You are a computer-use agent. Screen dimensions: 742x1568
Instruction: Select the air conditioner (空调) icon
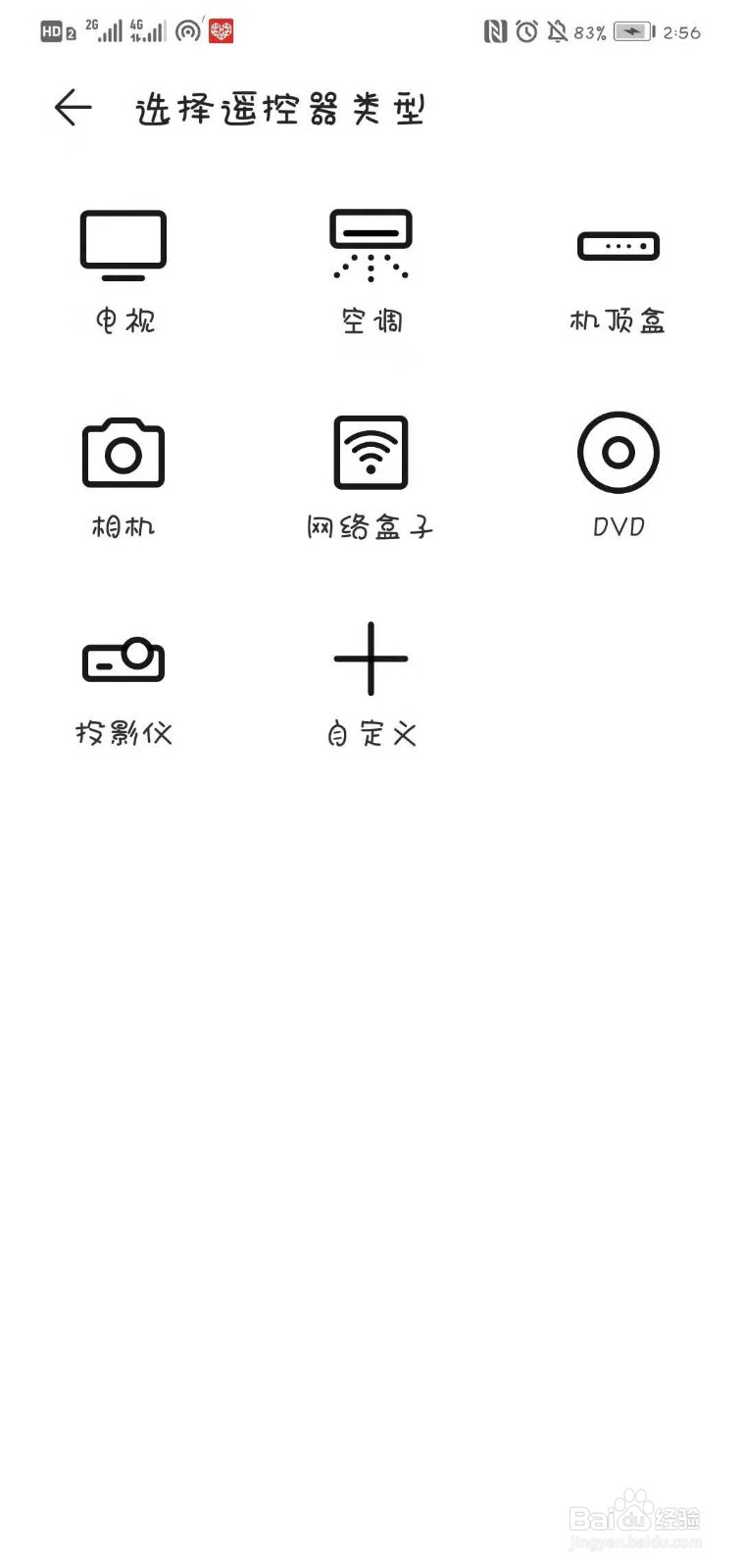[x=371, y=242]
